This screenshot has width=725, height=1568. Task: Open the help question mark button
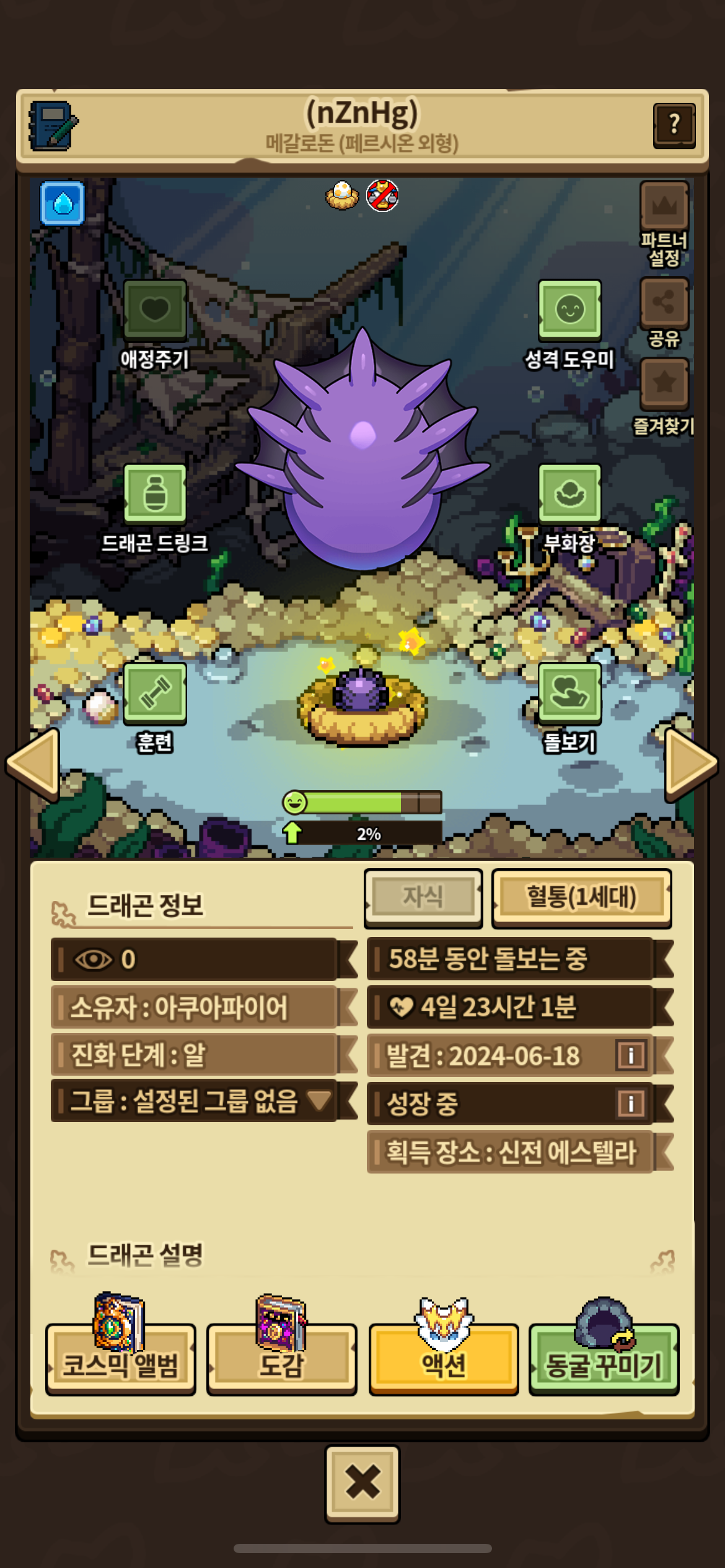pyautogui.click(x=674, y=126)
